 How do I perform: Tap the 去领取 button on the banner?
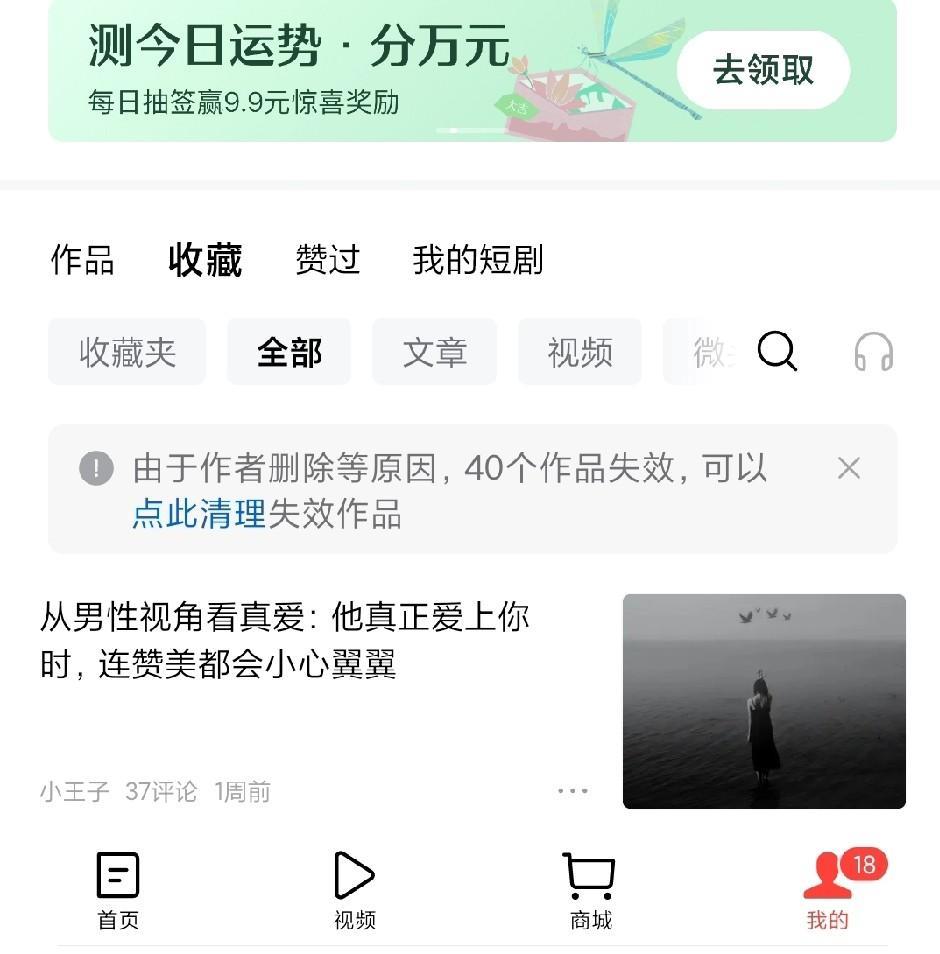(x=763, y=70)
